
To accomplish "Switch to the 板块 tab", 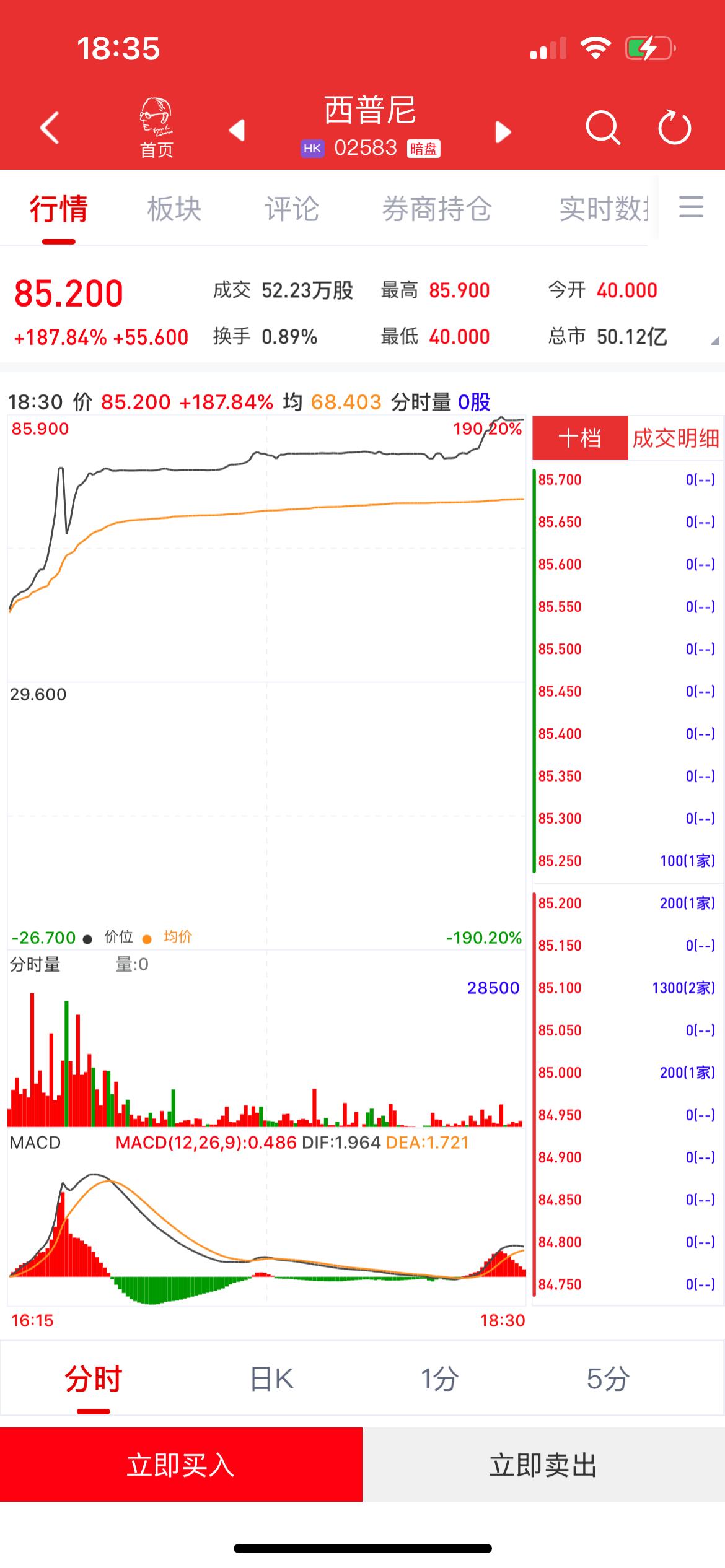I will point(174,209).
